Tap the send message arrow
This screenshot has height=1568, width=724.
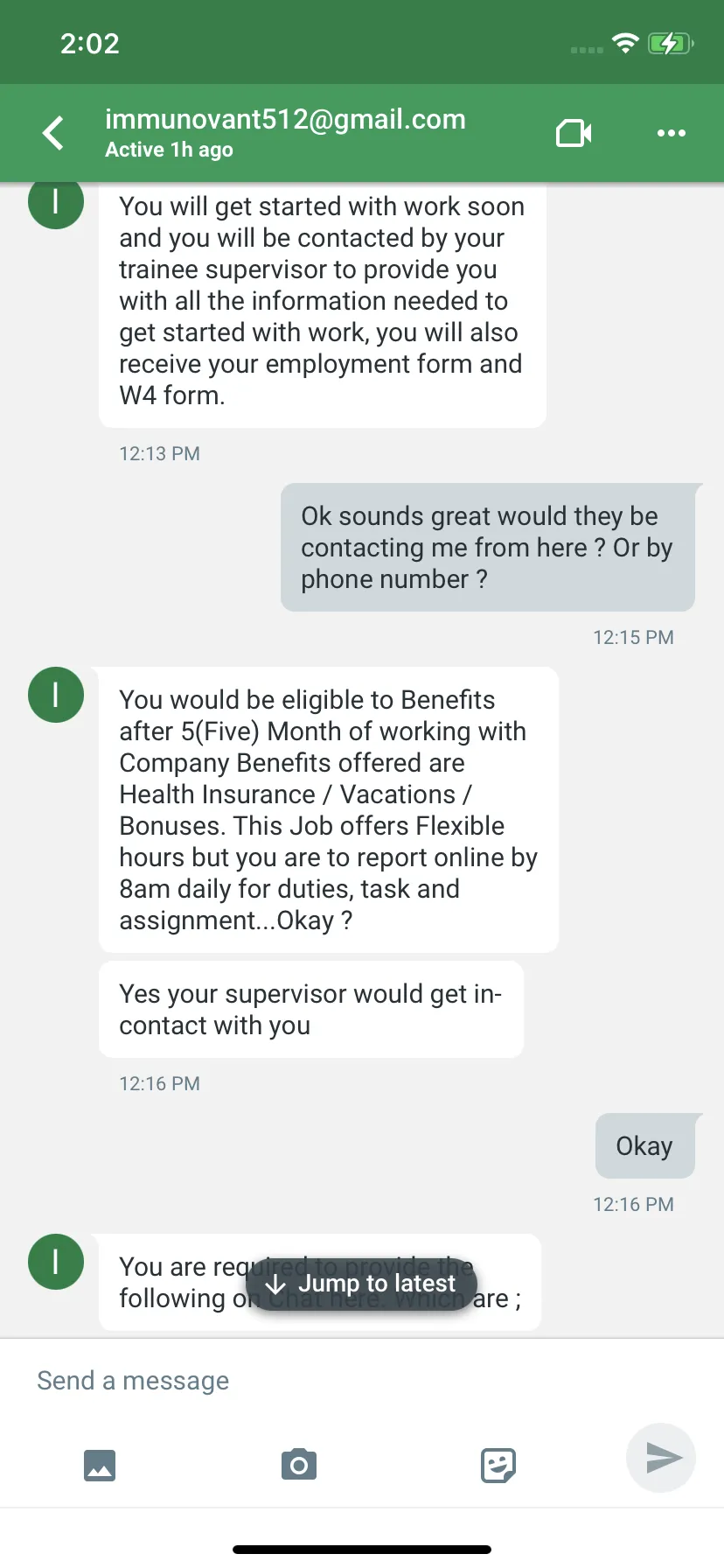pos(661,1458)
